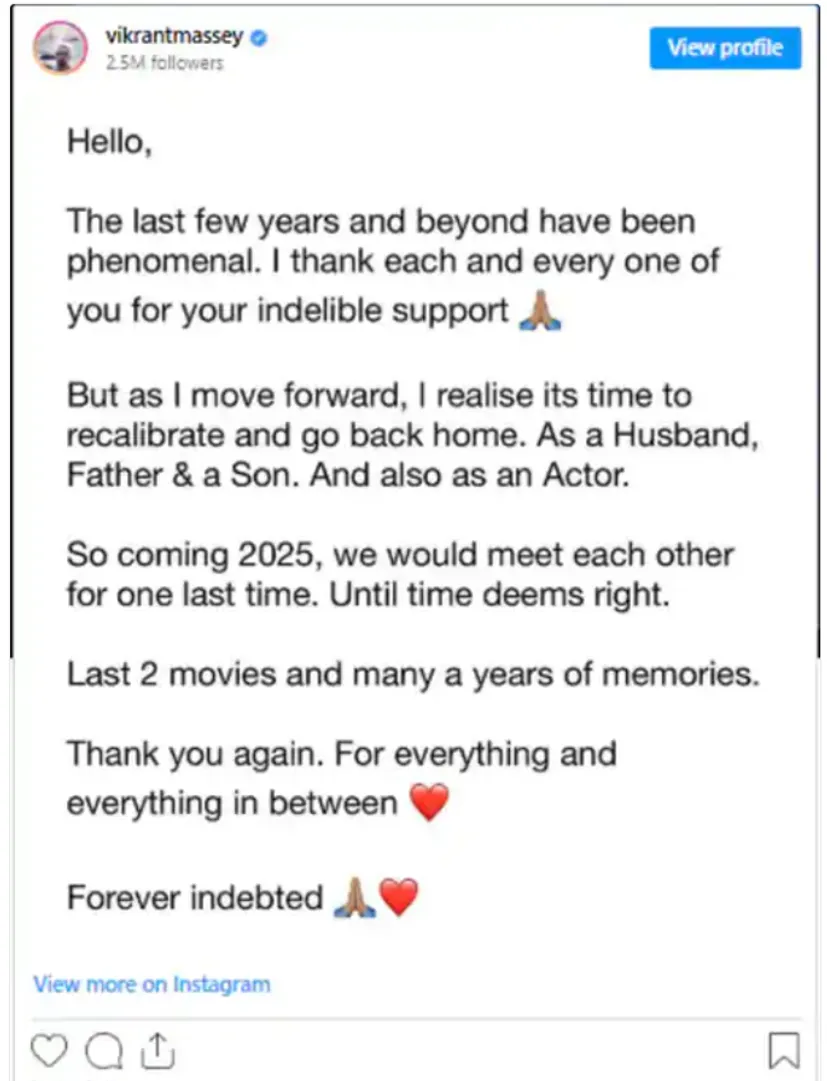Open vikrantmassey's profile picture
The height and width of the screenshot is (1081, 827).
click(x=59, y=47)
